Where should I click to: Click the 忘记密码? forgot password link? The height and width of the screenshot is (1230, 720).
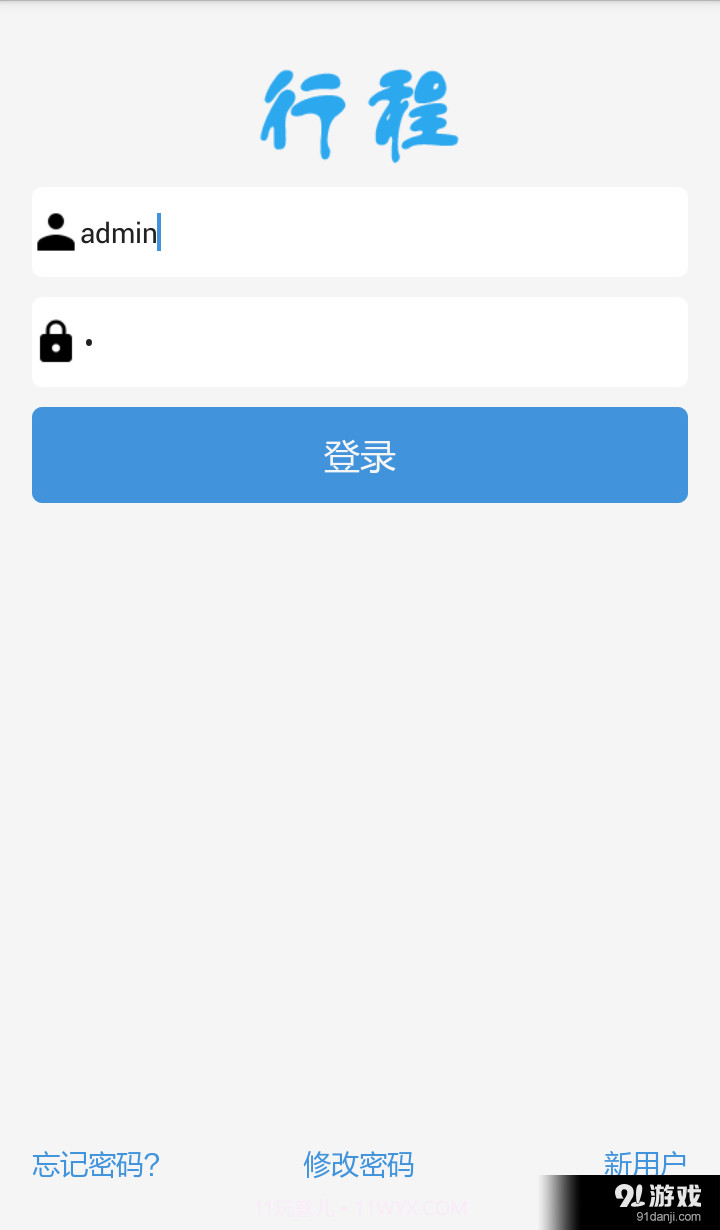tap(95, 1165)
